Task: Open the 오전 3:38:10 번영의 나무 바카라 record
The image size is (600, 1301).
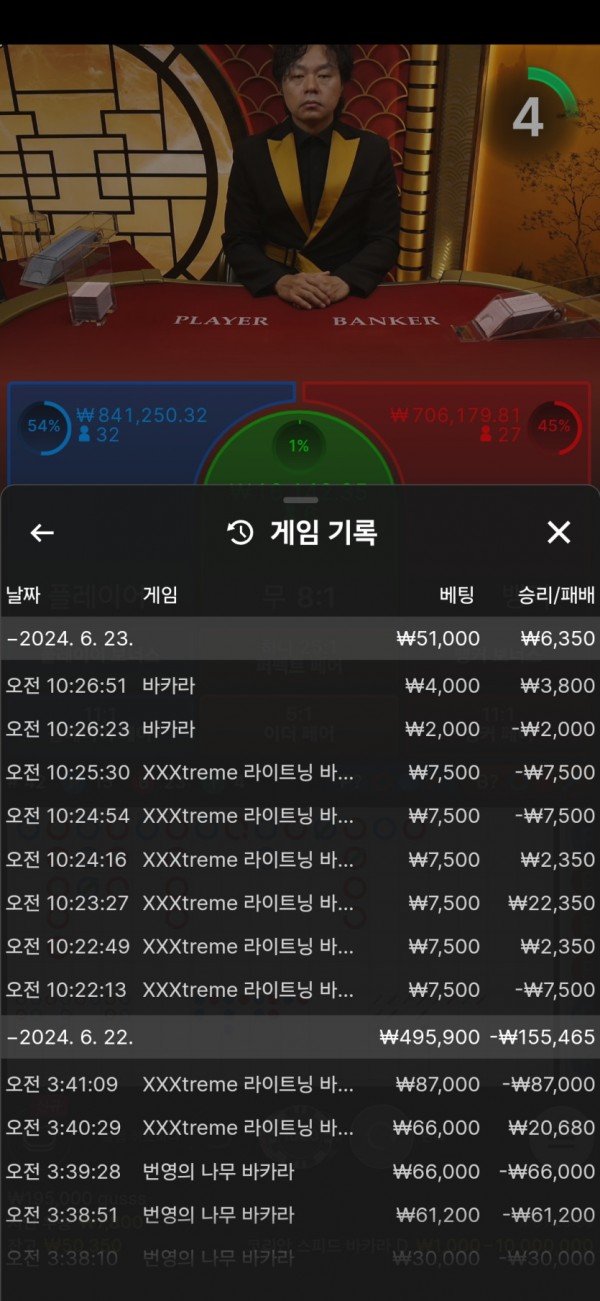Action: 300,1258
